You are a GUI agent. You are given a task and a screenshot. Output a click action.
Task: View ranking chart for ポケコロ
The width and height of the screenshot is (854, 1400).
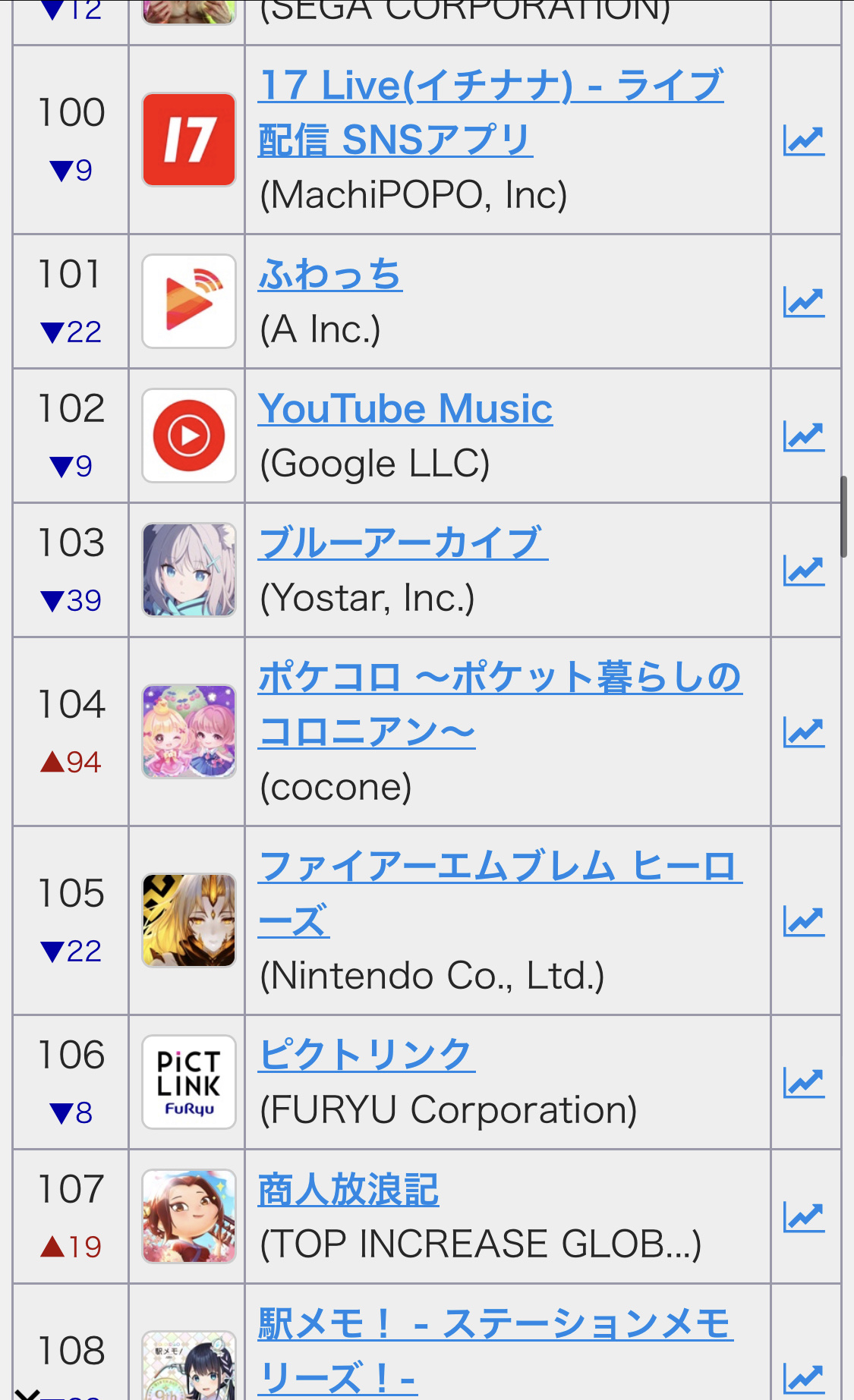804,731
